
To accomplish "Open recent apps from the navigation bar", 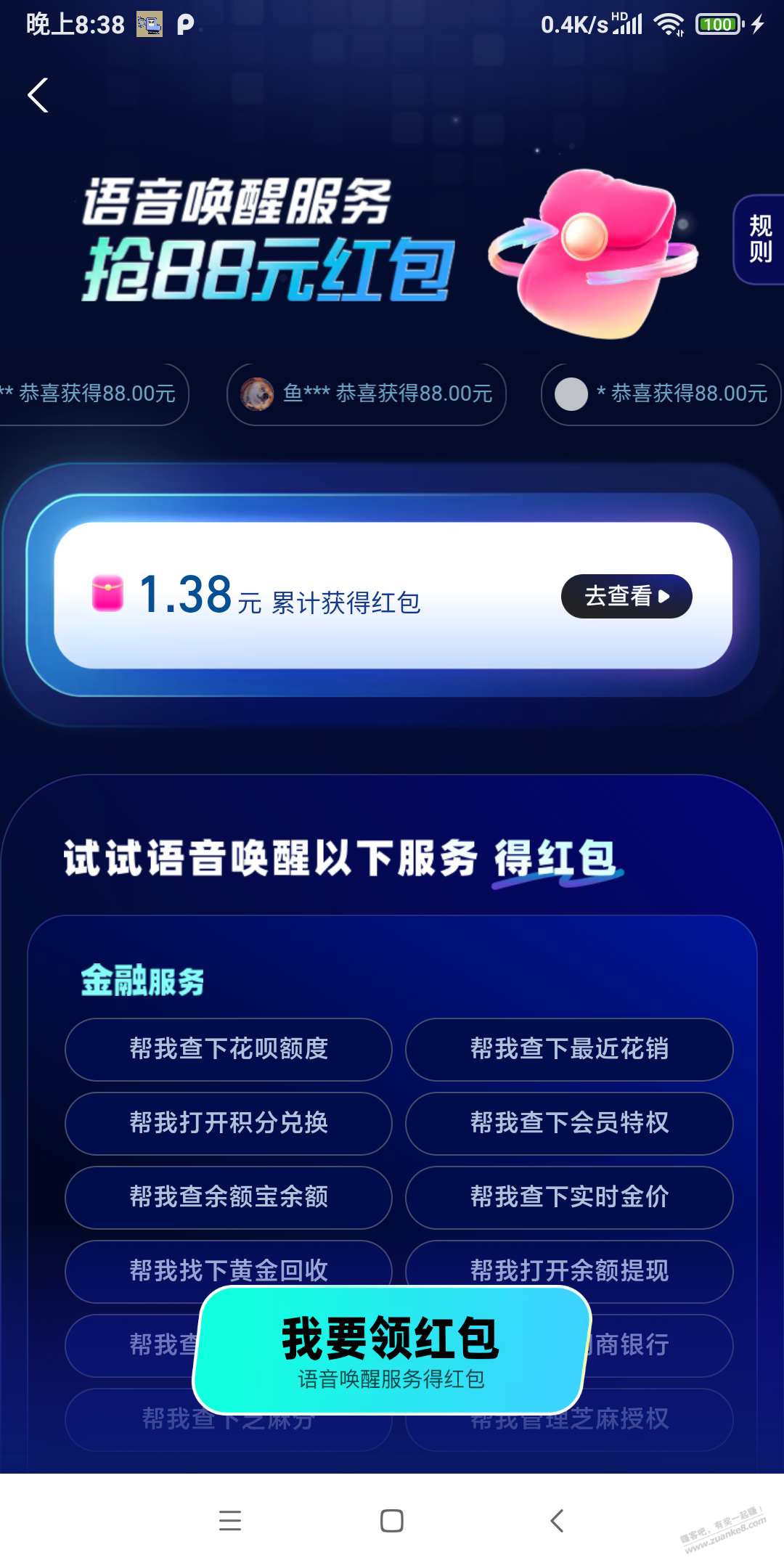I will coord(230,1520).
